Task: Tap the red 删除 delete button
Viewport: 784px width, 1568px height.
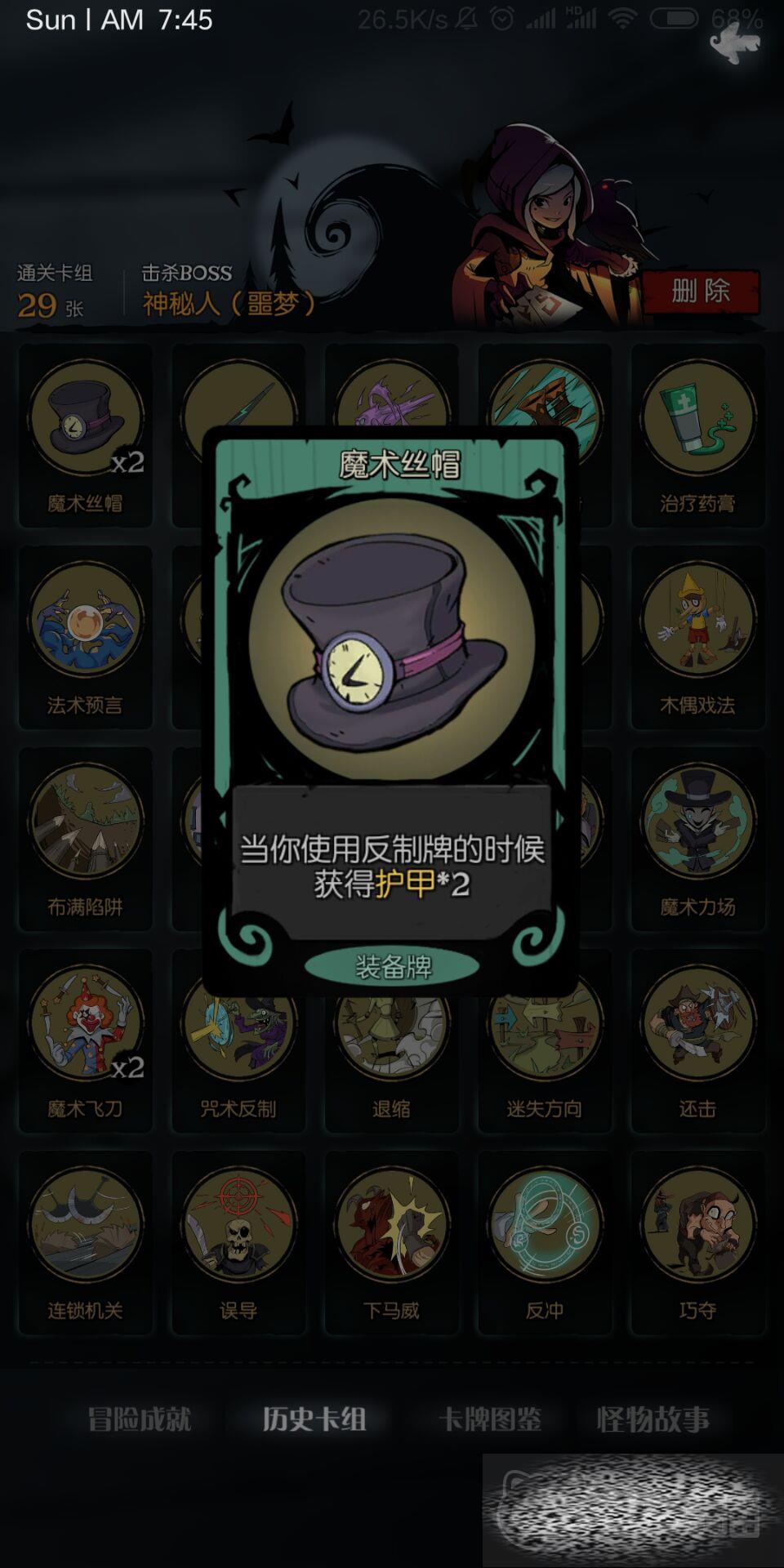Action: point(701,292)
